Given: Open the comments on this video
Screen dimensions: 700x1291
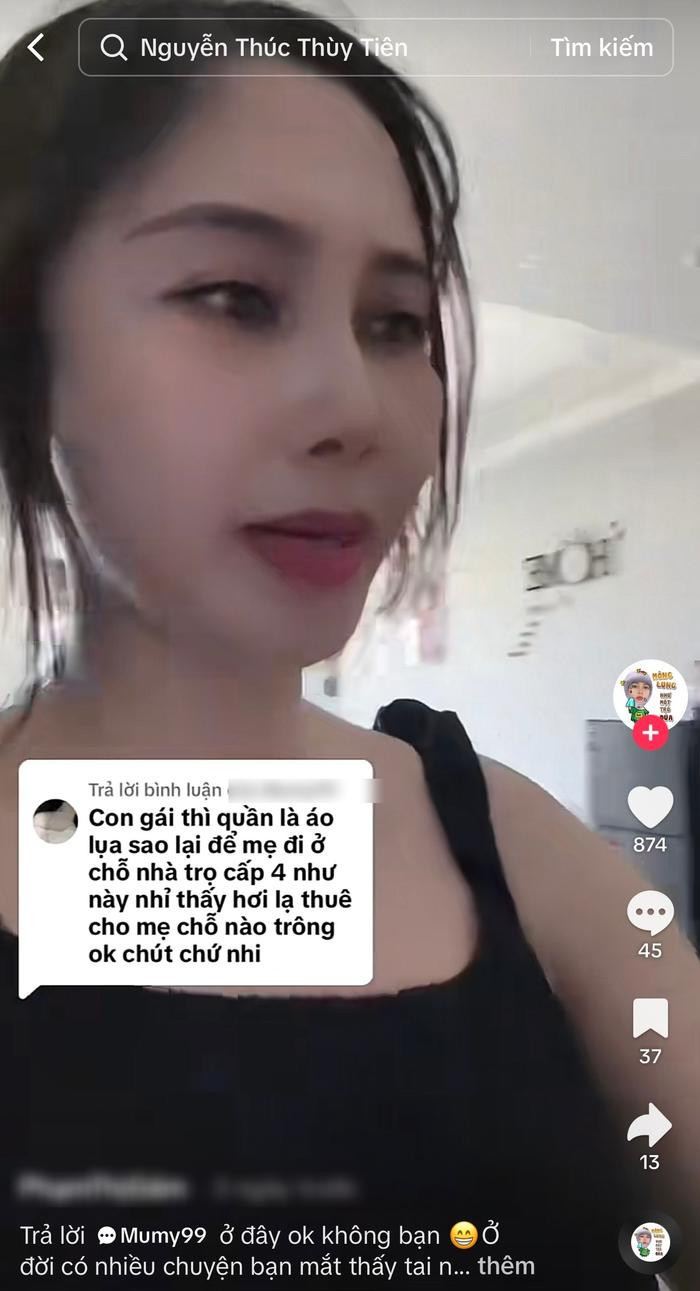Looking at the screenshot, I should [x=650, y=913].
